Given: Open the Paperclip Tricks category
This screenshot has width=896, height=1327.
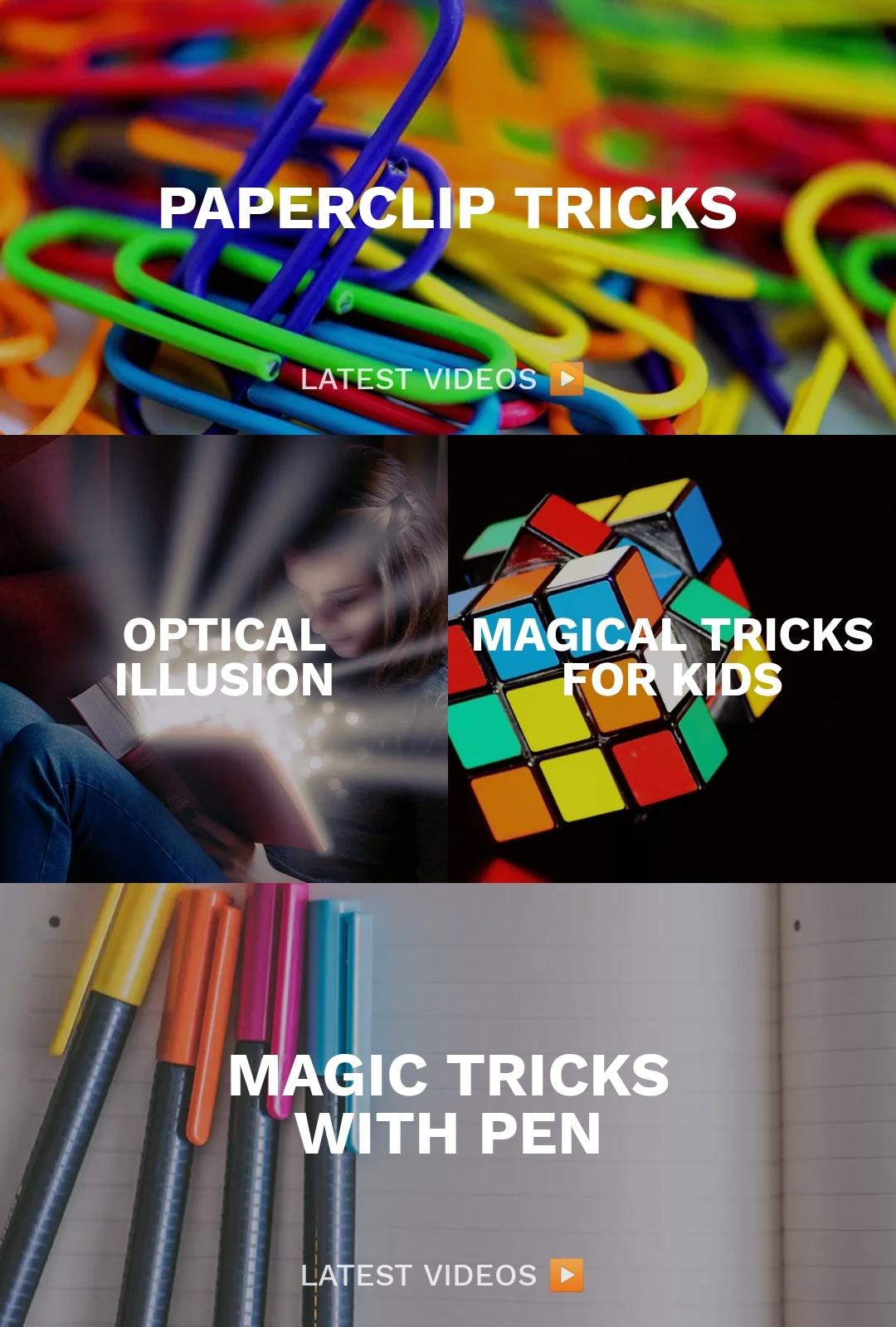Looking at the screenshot, I should tap(448, 207).
